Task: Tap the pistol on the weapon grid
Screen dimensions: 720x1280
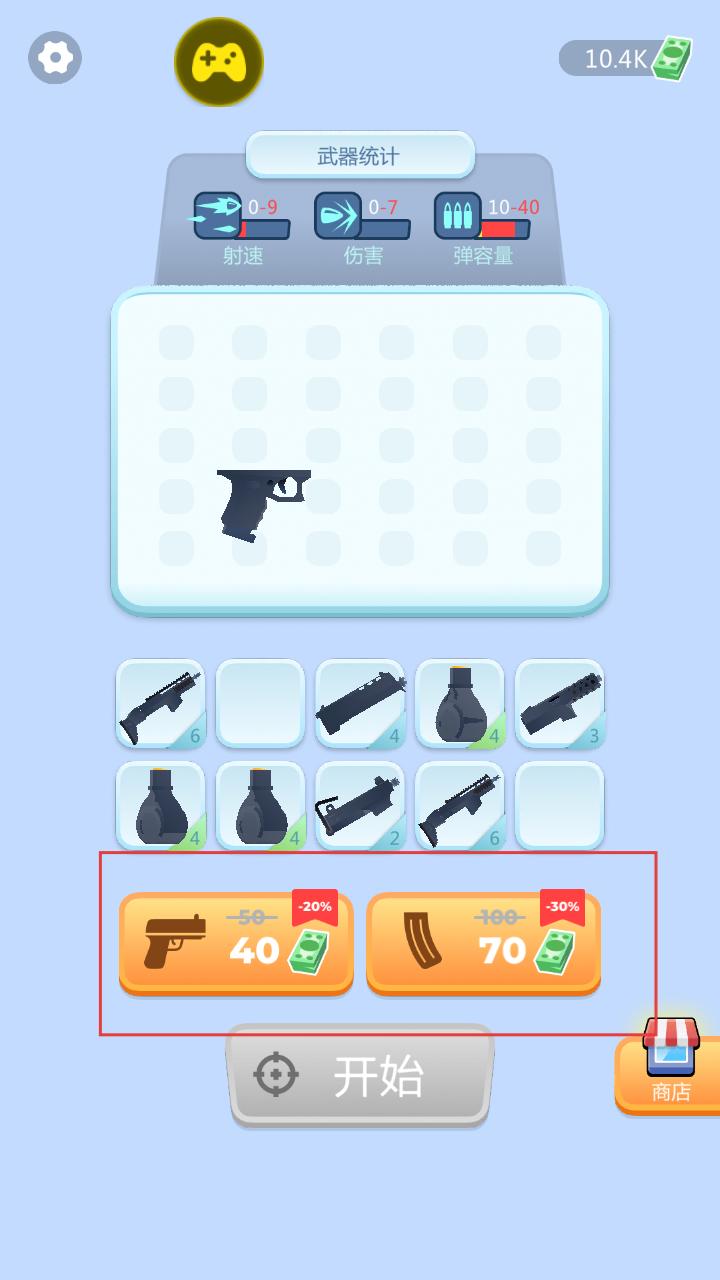Action: [x=260, y=500]
